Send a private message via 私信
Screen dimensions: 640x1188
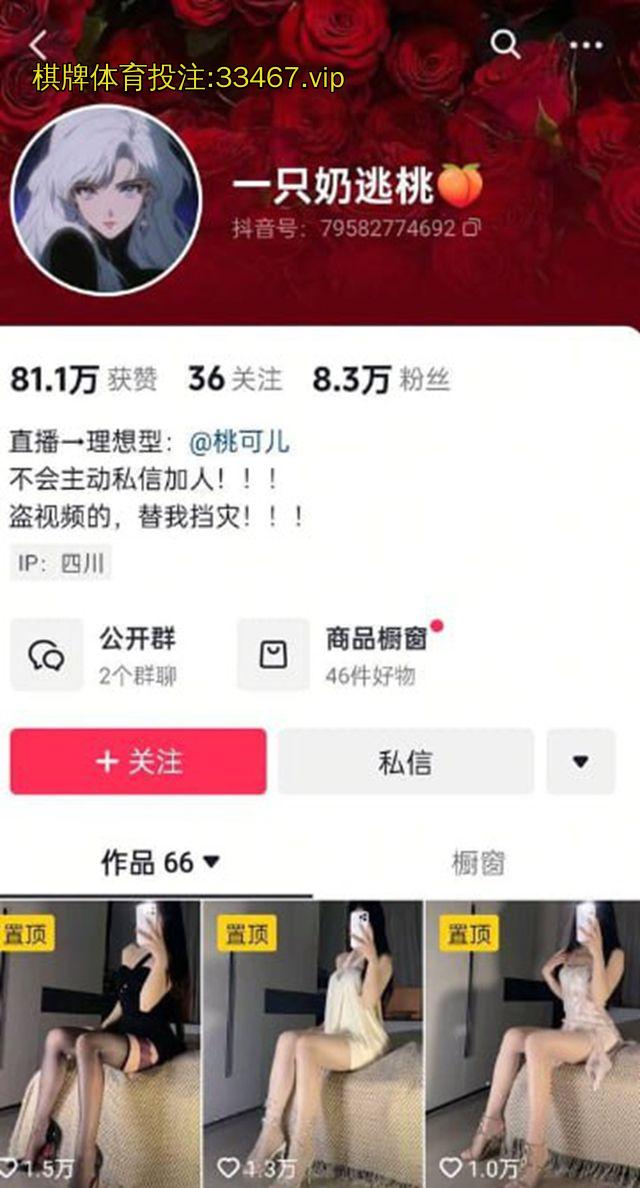(405, 761)
